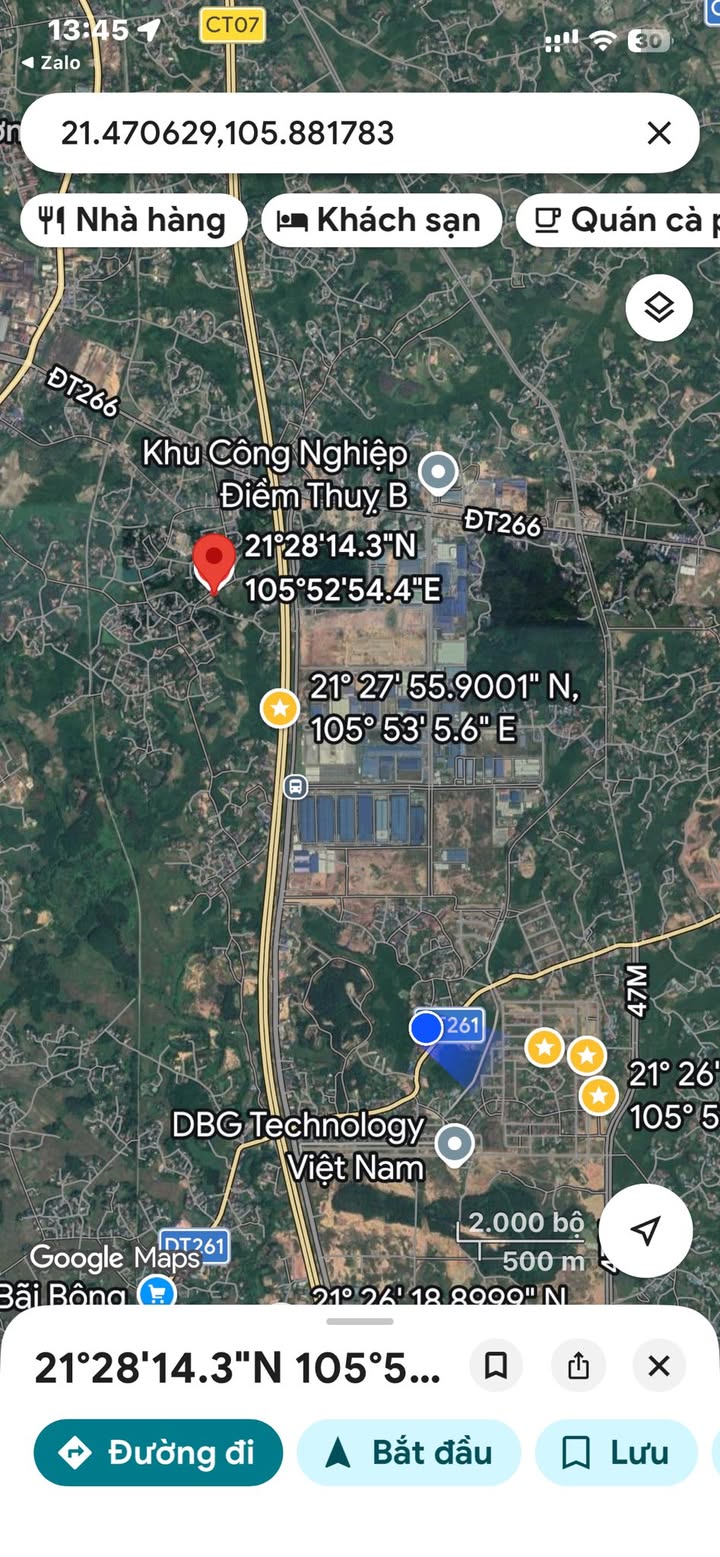Open the DBG Technology Việt Nam marker

(455, 1144)
